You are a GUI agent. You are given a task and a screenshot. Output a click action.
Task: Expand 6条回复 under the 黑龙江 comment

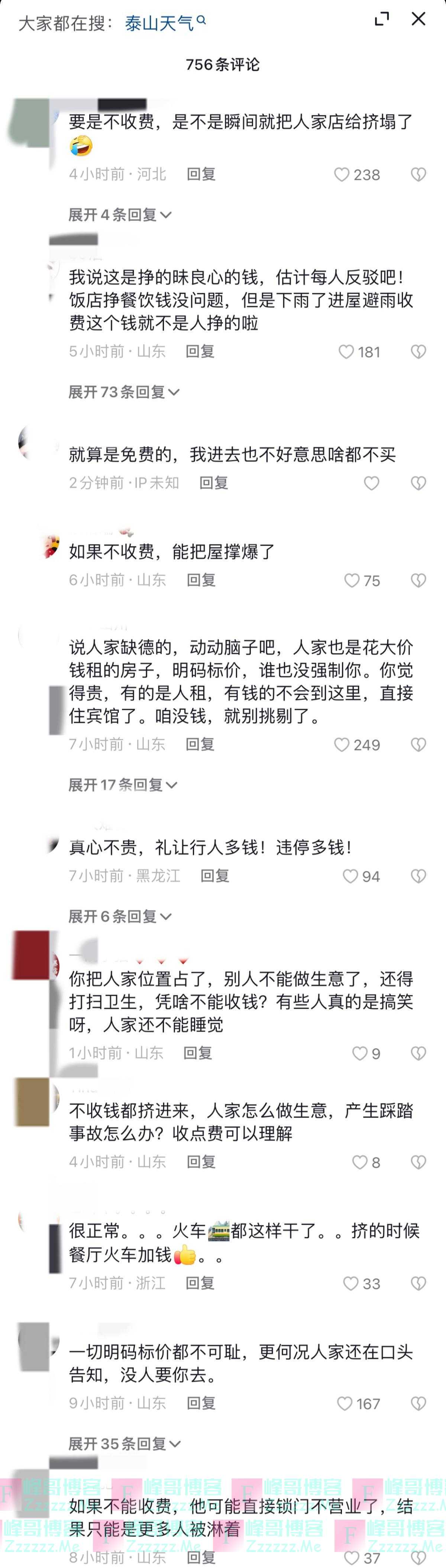tap(119, 917)
